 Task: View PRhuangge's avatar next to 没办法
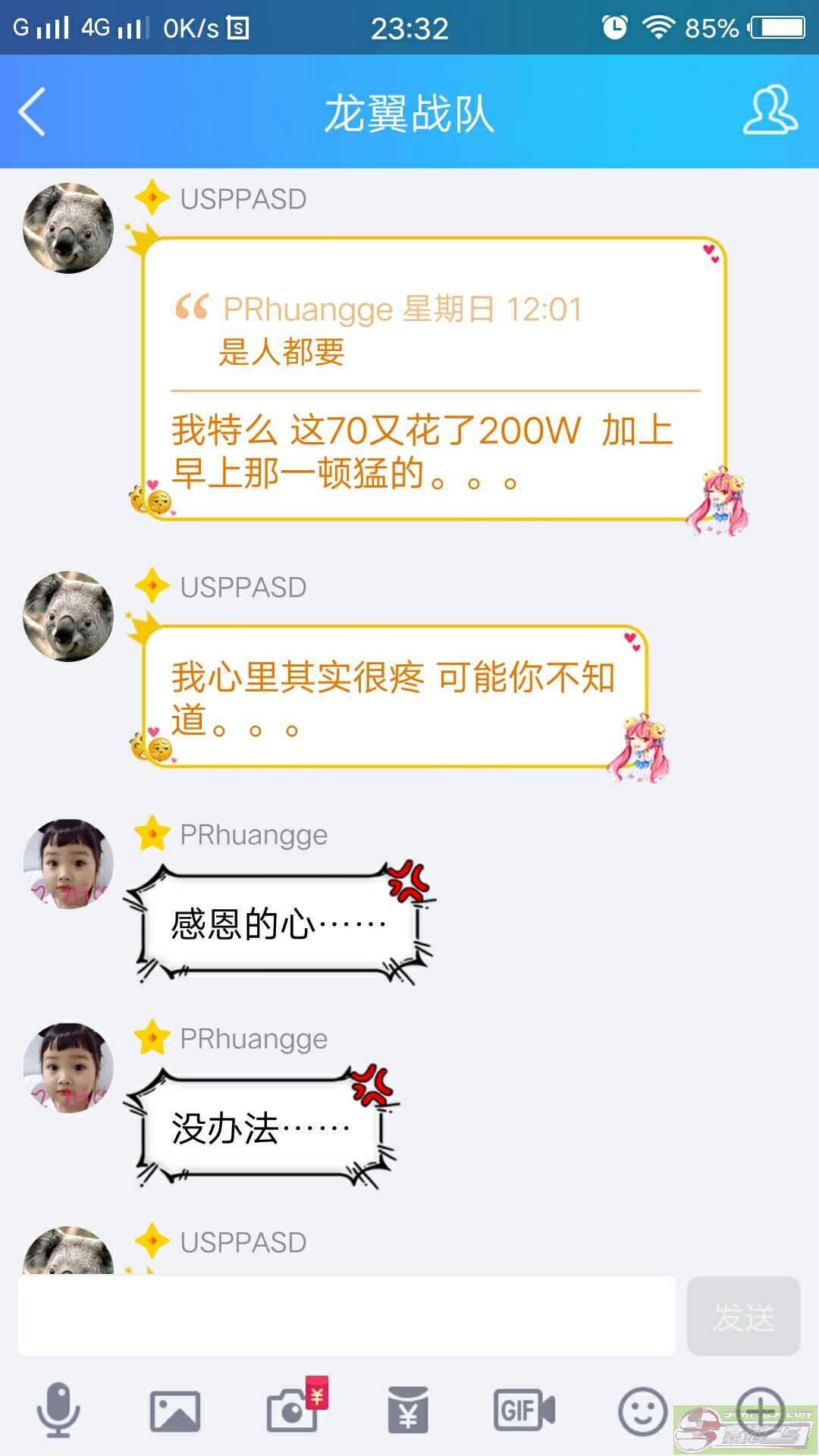(68, 1068)
